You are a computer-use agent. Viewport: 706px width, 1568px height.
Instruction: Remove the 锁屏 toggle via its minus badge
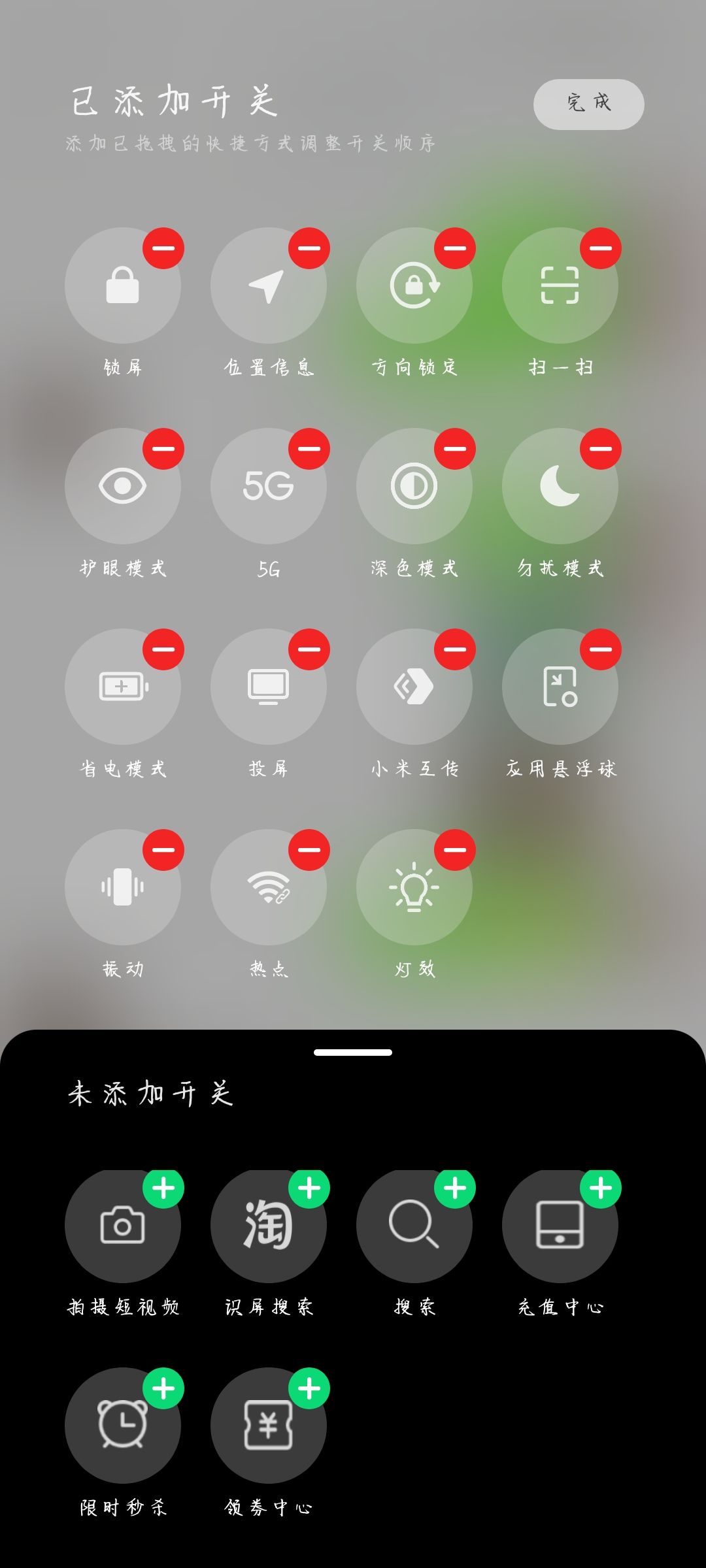pyautogui.click(x=163, y=248)
